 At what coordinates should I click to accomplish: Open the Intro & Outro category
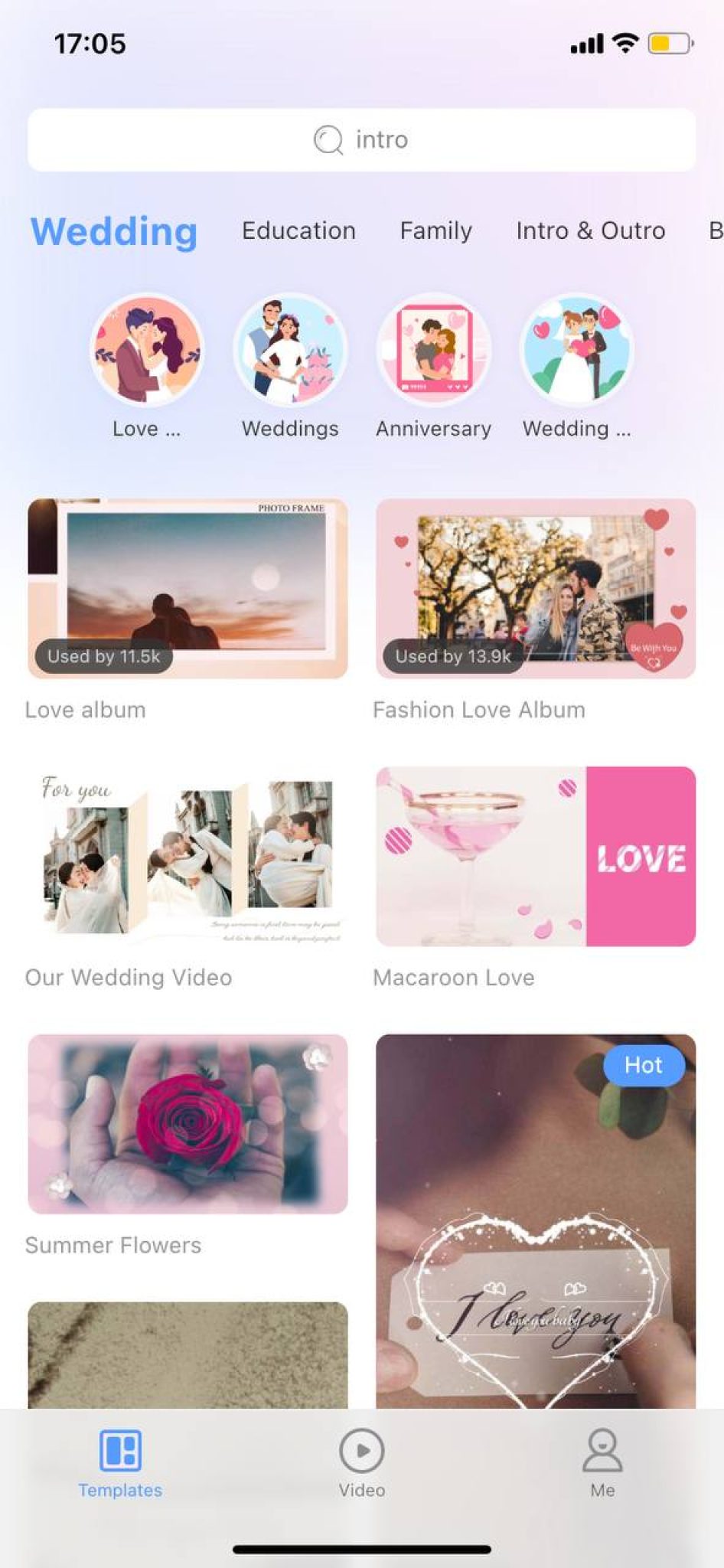click(590, 230)
